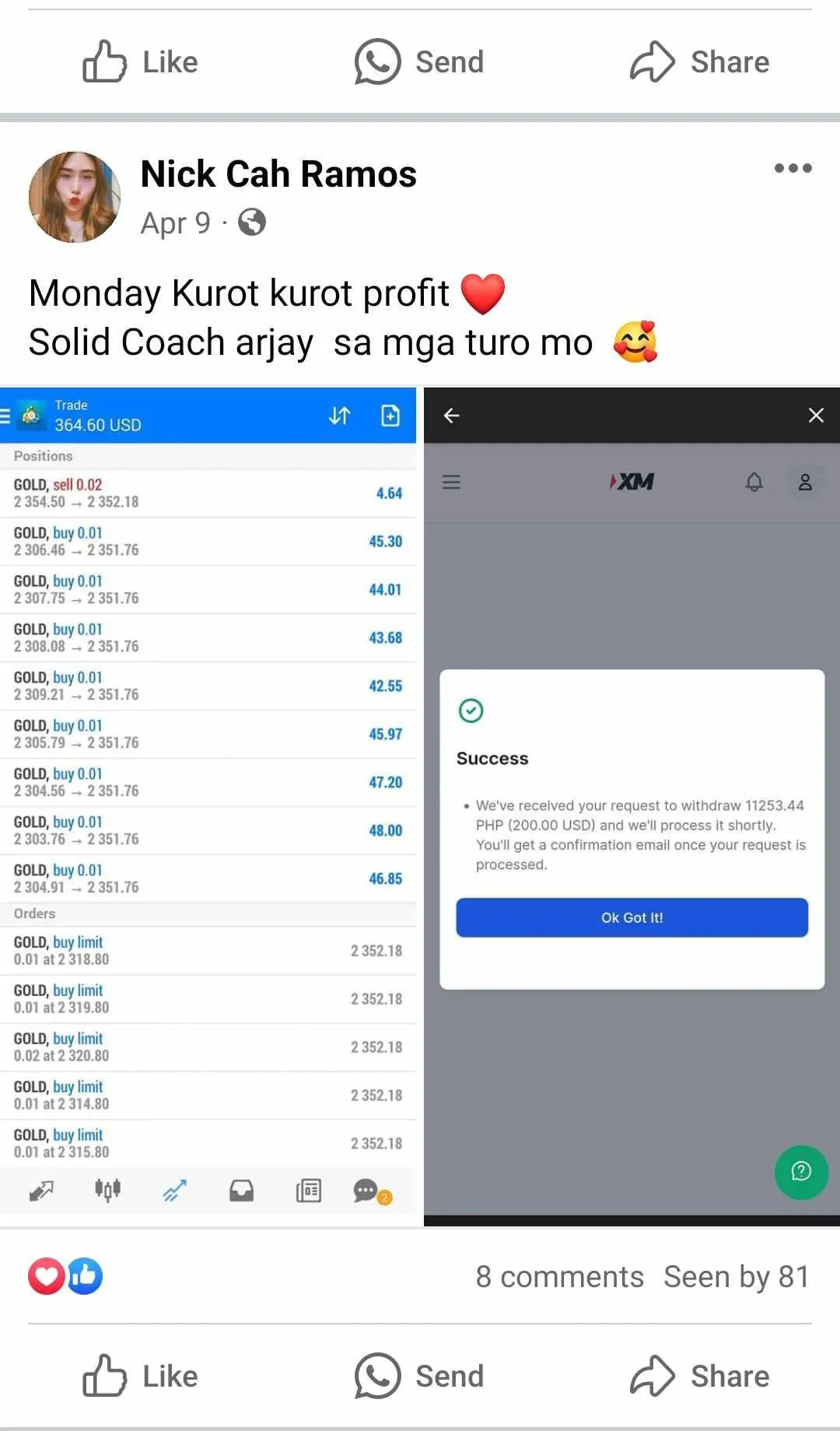
Task: View reactions on Nick's post
Action: [x=65, y=1276]
